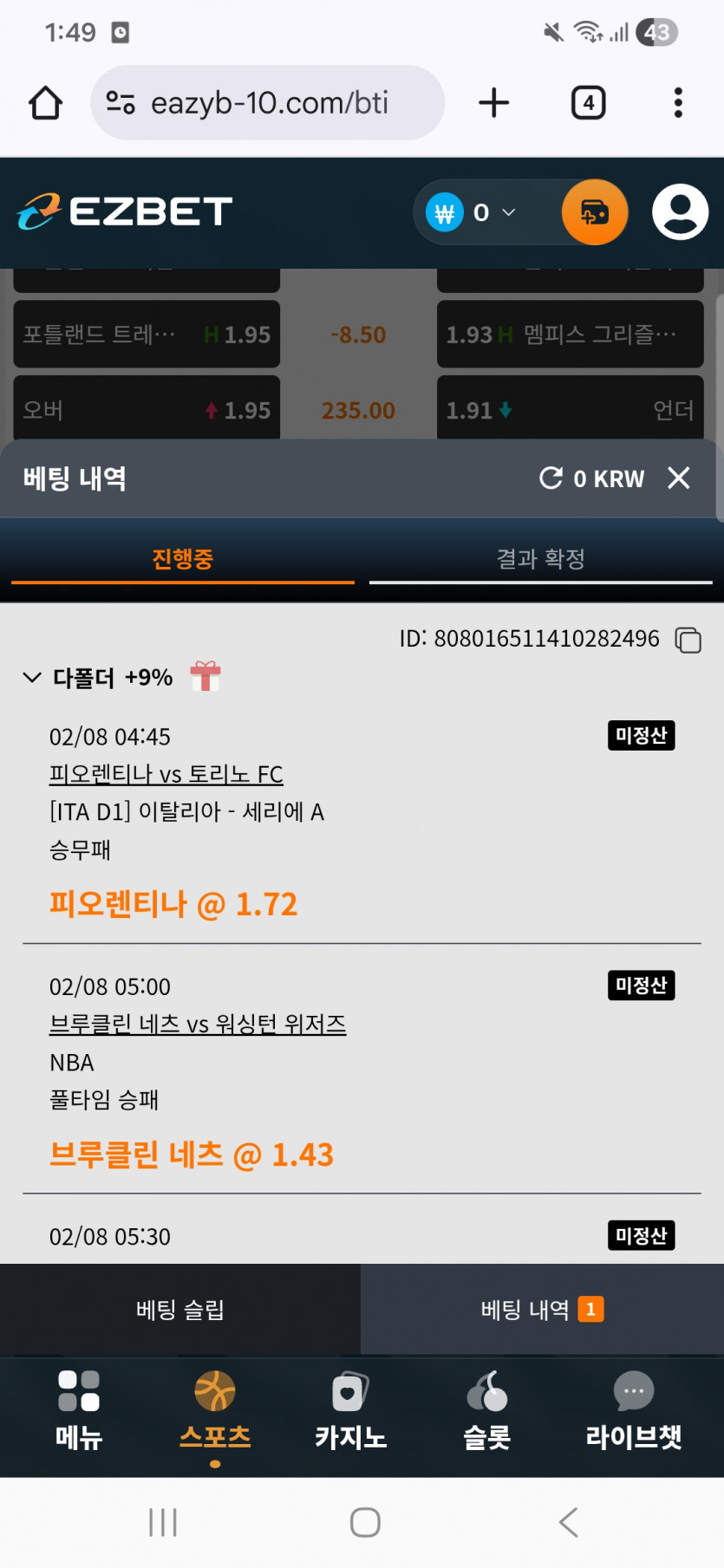The width and height of the screenshot is (724, 1568).
Task: Go to the 슬롯 section
Action: tap(486, 1410)
